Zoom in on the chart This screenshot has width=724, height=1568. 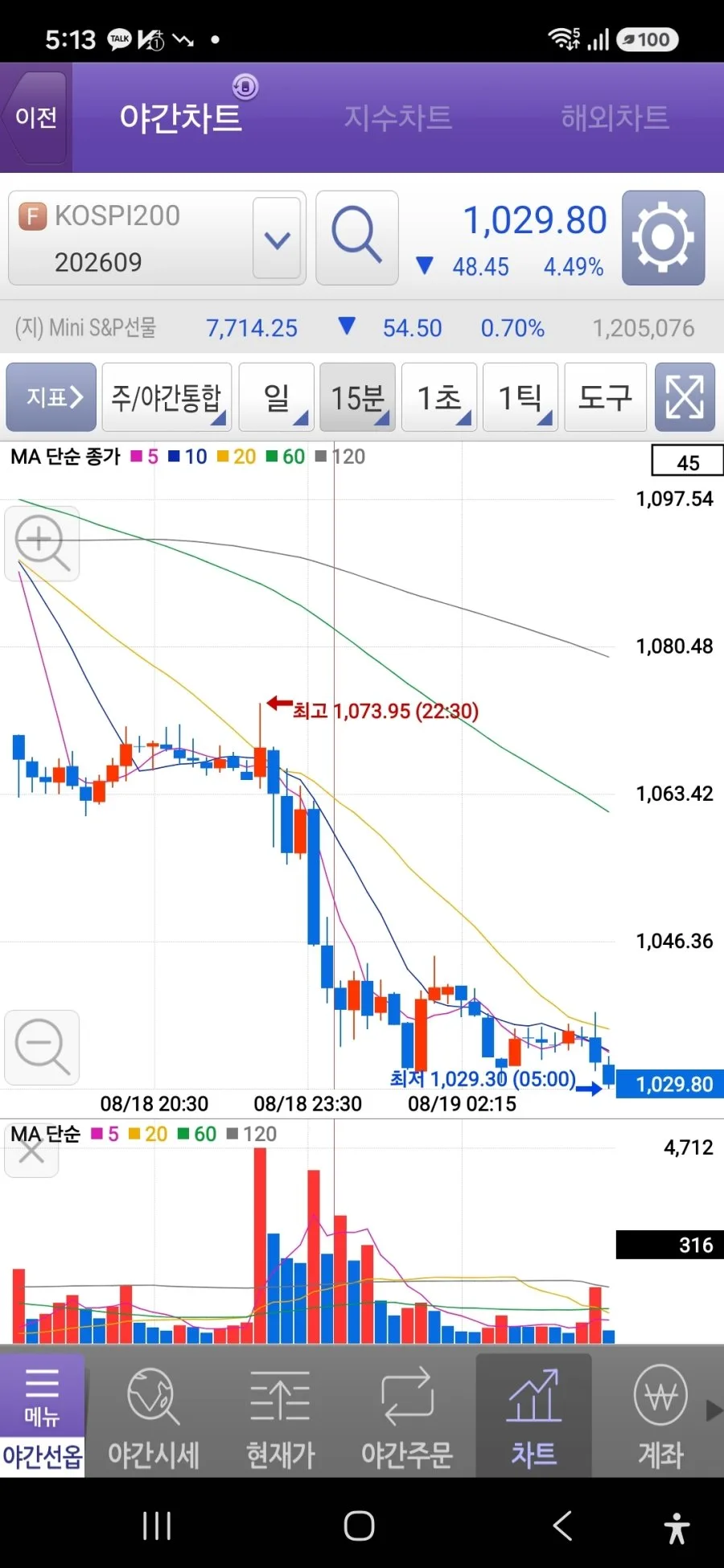42,544
